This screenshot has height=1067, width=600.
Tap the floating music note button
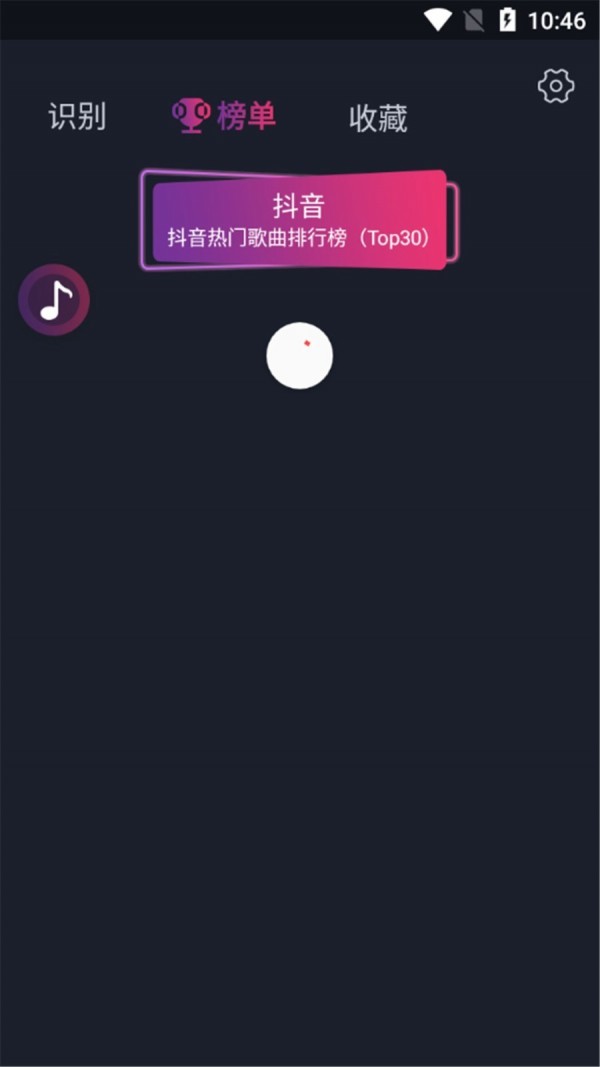(54, 299)
